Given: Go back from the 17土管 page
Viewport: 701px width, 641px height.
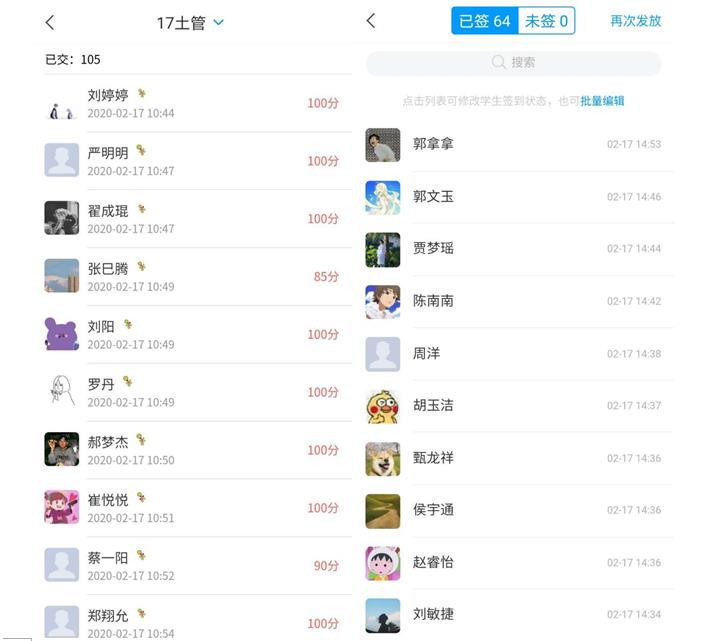Looking at the screenshot, I should click(x=50, y=22).
